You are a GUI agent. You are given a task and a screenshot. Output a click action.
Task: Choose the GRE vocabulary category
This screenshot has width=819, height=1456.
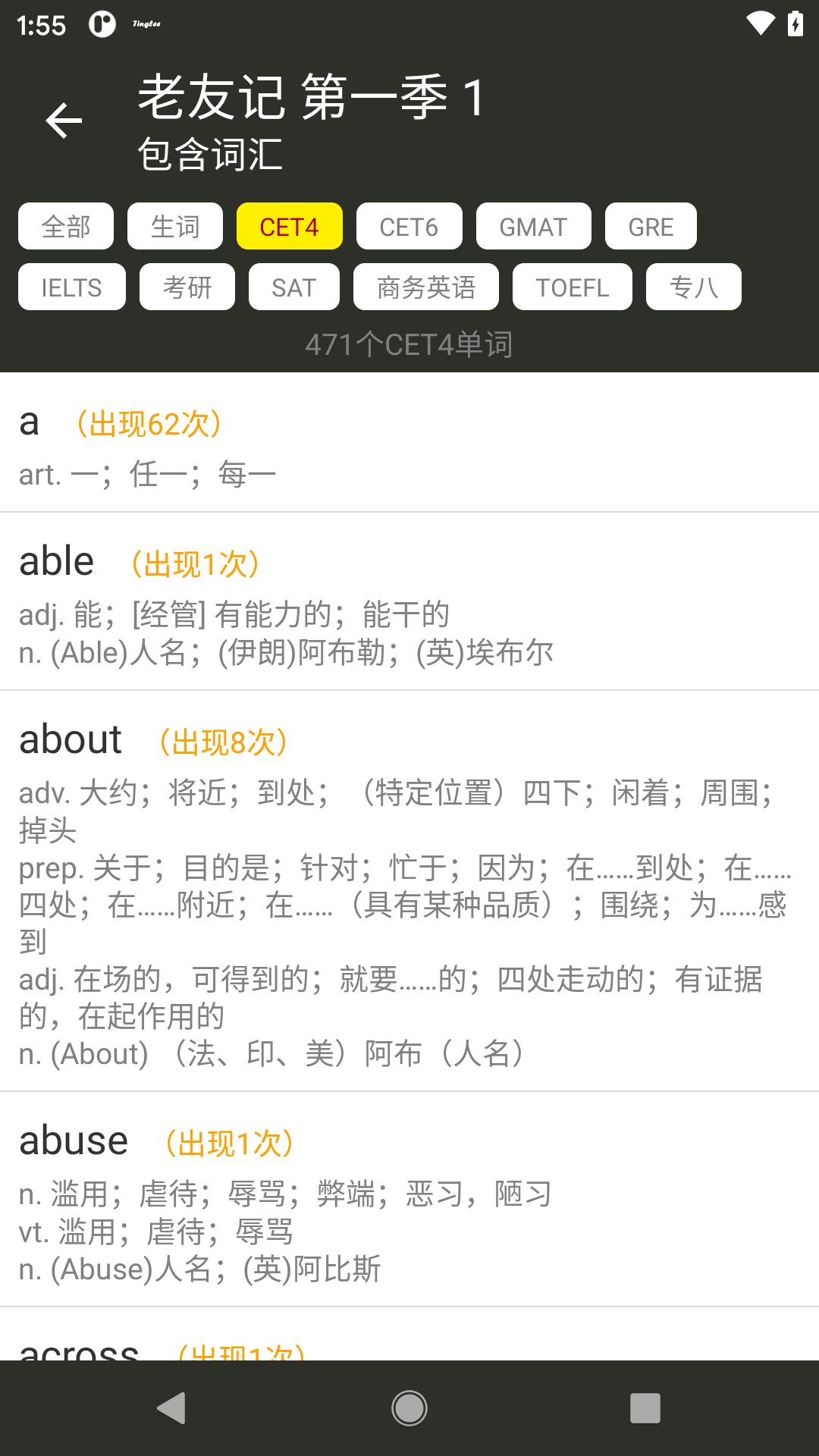[650, 225]
